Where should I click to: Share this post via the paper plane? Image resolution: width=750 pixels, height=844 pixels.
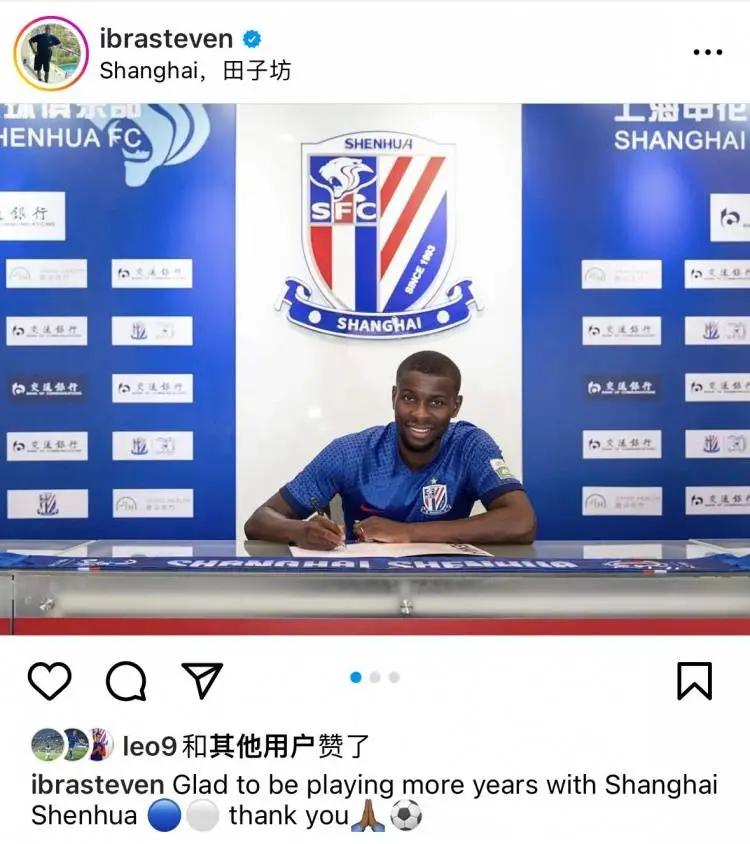pyautogui.click(x=202, y=680)
